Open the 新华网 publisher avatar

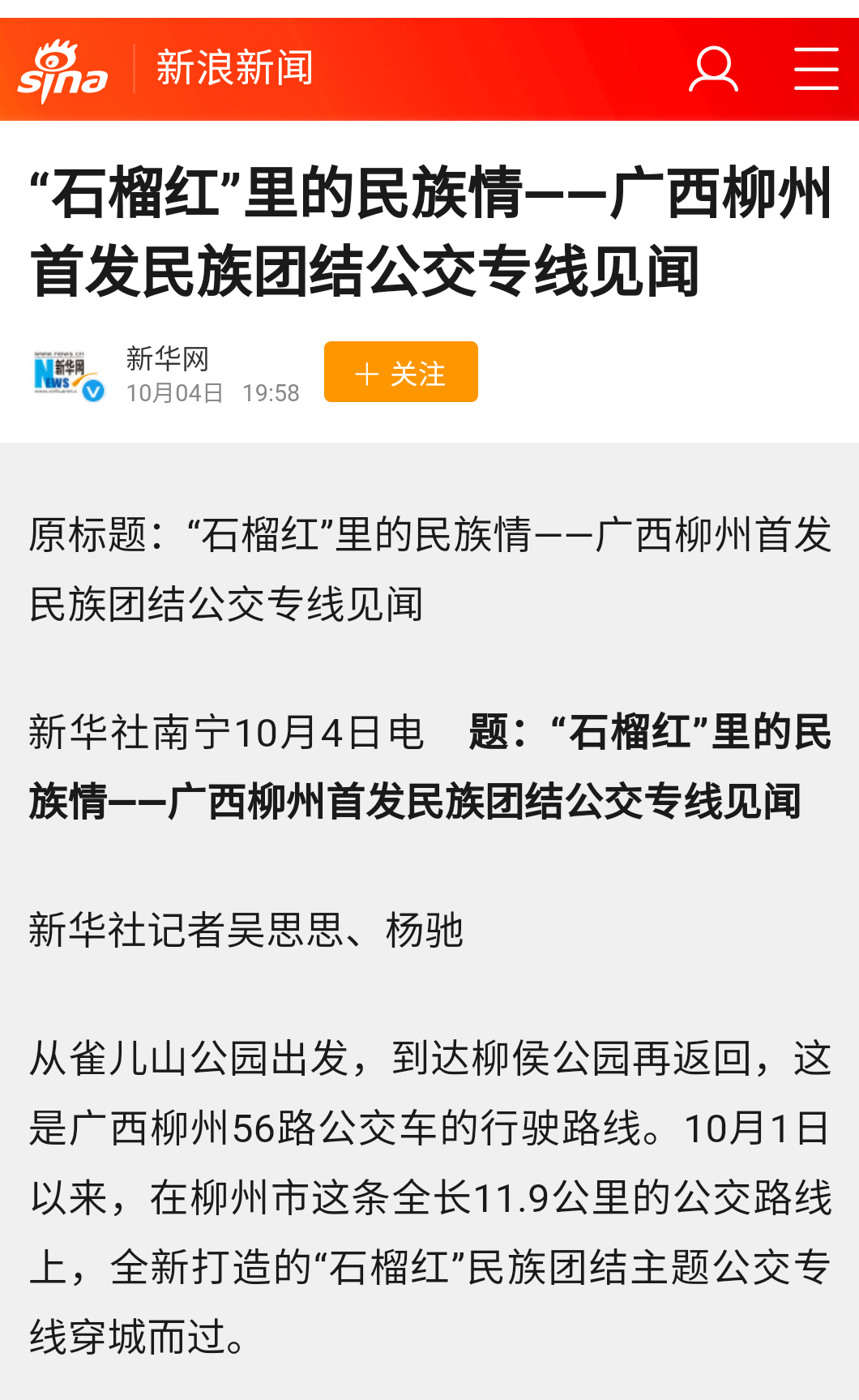coord(69,374)
